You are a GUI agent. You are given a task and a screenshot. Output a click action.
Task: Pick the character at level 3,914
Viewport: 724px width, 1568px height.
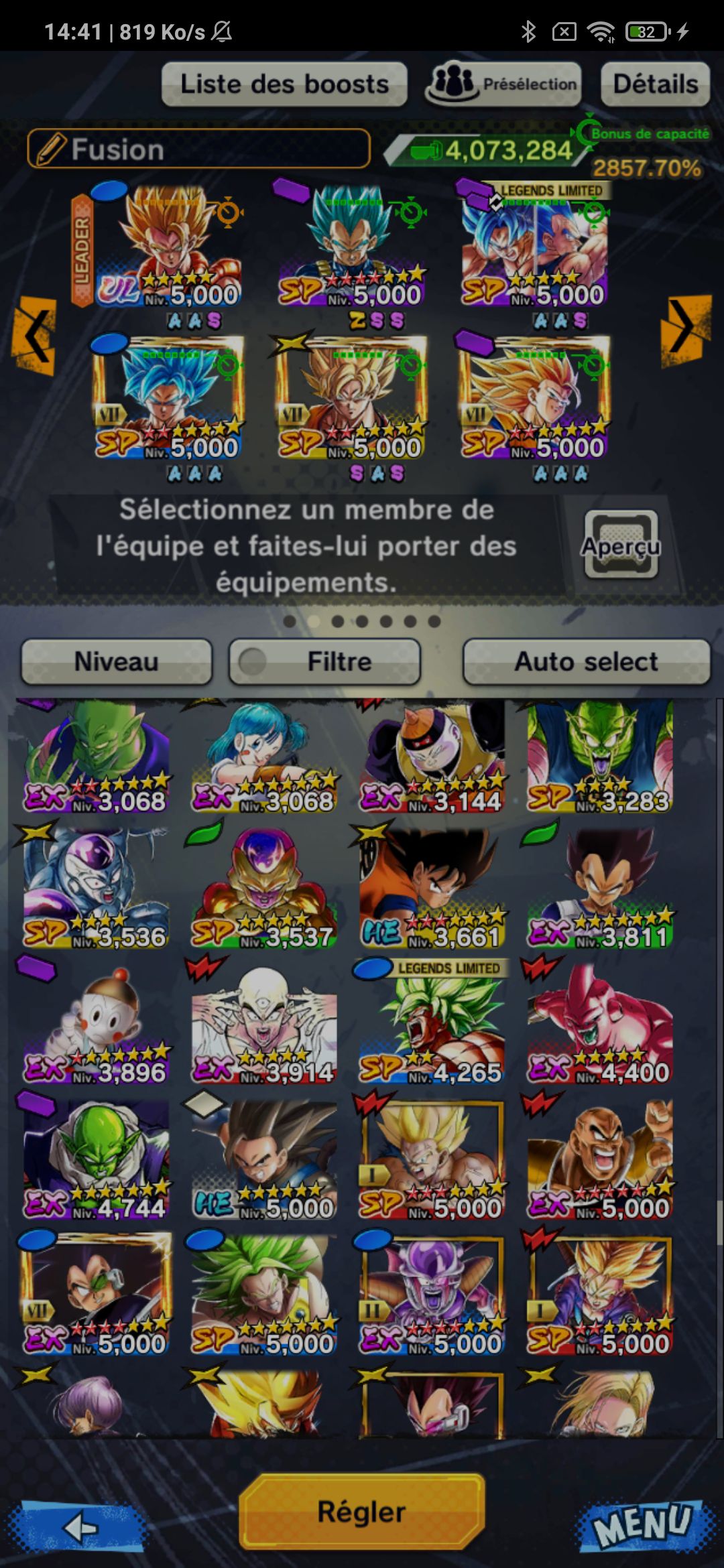click(x=264, y=1025)
